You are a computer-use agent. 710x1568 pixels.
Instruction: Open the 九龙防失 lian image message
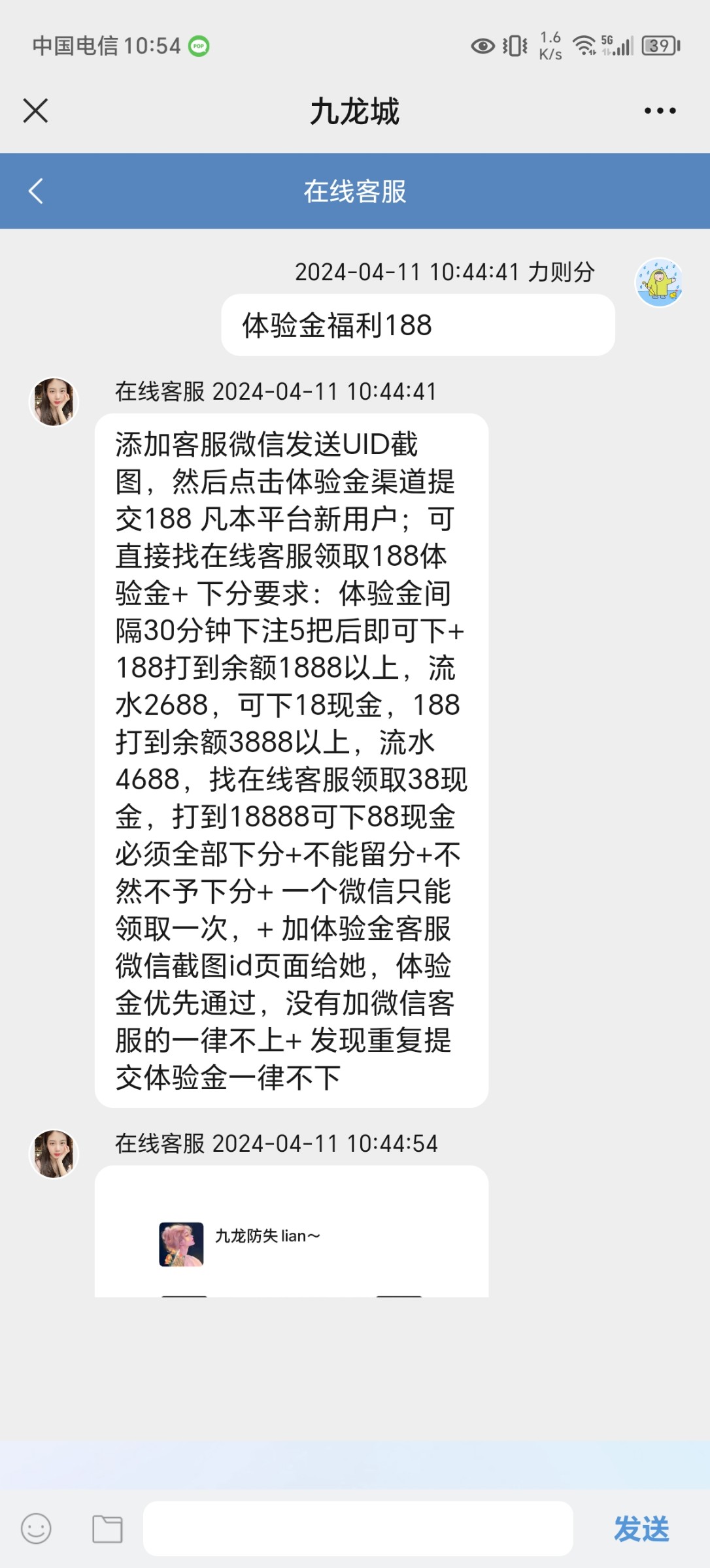point(291,1235)
